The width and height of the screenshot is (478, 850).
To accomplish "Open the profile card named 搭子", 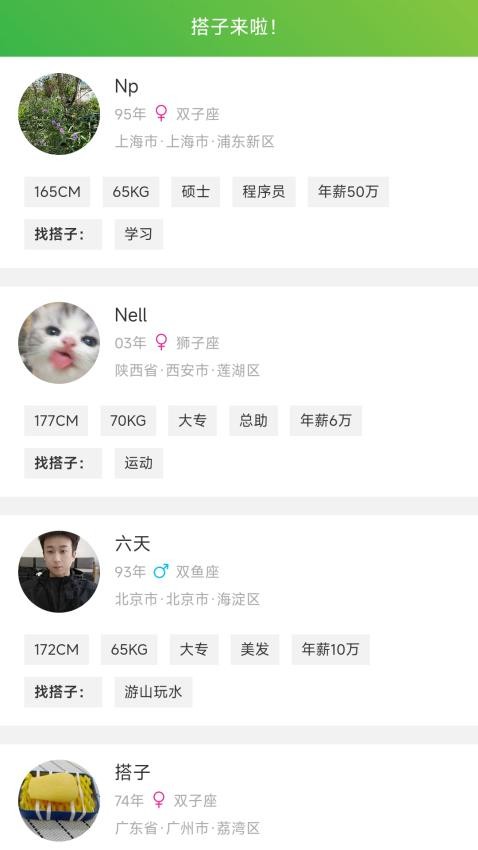I will 239,797.
